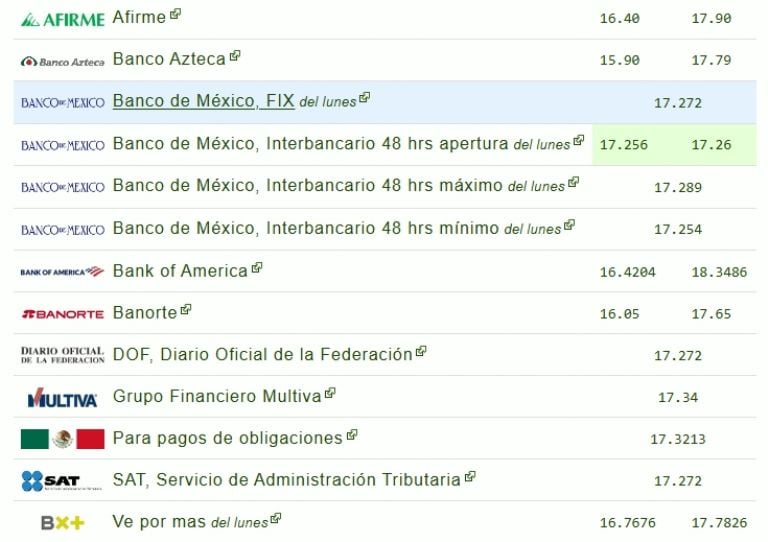The width and height of the screenshot is (768, 542).
Task: Open SAT, Servicio de Administración Tributaria
Action: (294, 479)
